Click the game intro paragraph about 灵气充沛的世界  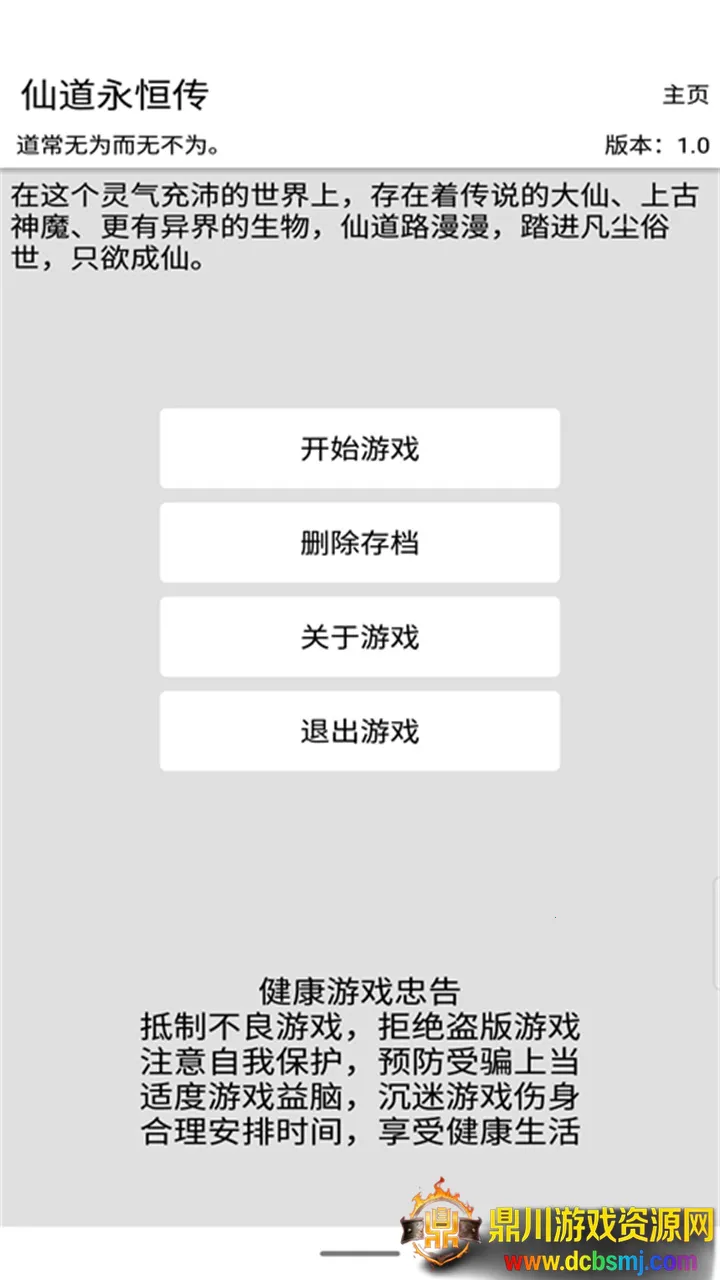point(360,225)
